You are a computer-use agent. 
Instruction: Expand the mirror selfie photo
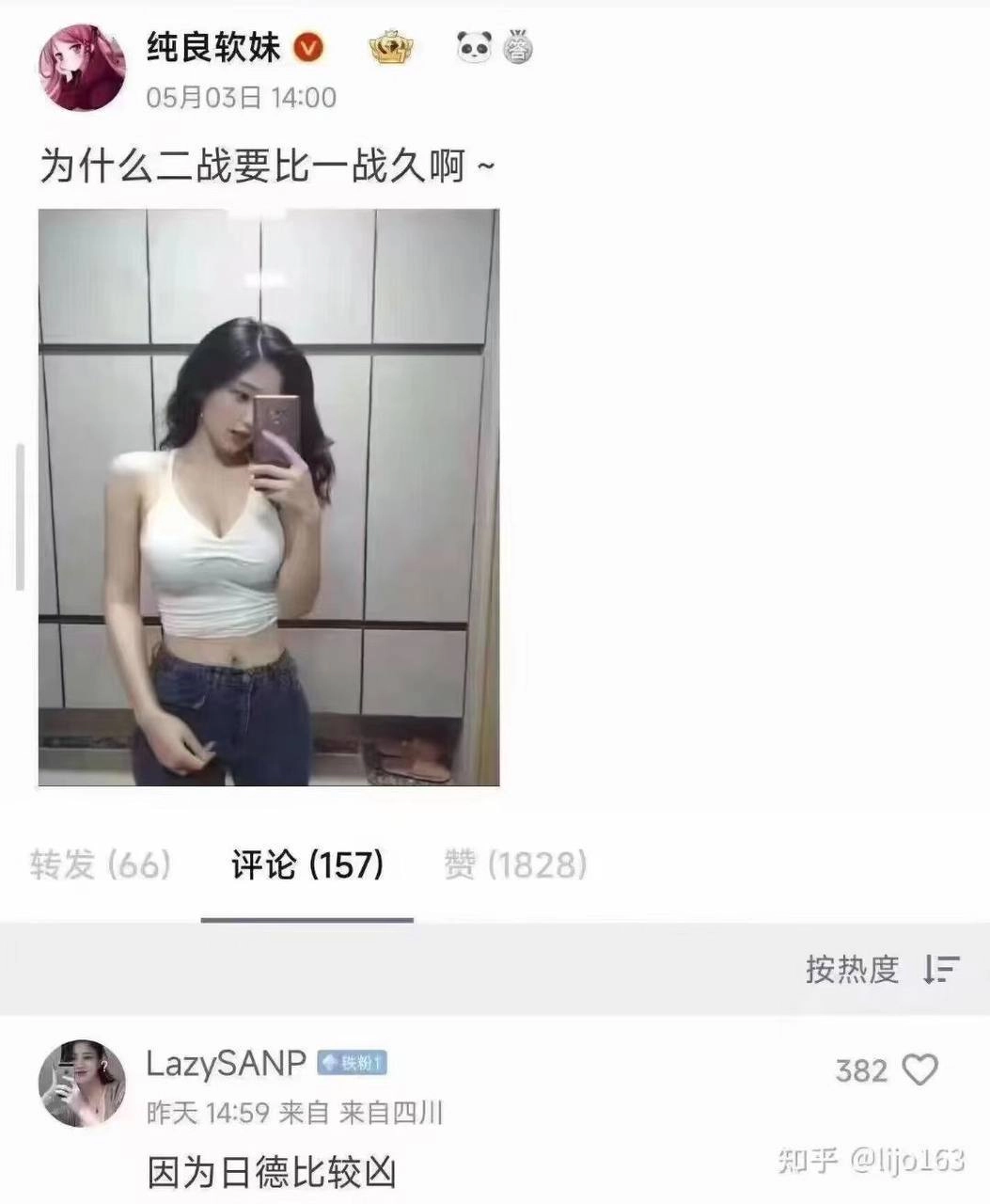click(273, 499)
